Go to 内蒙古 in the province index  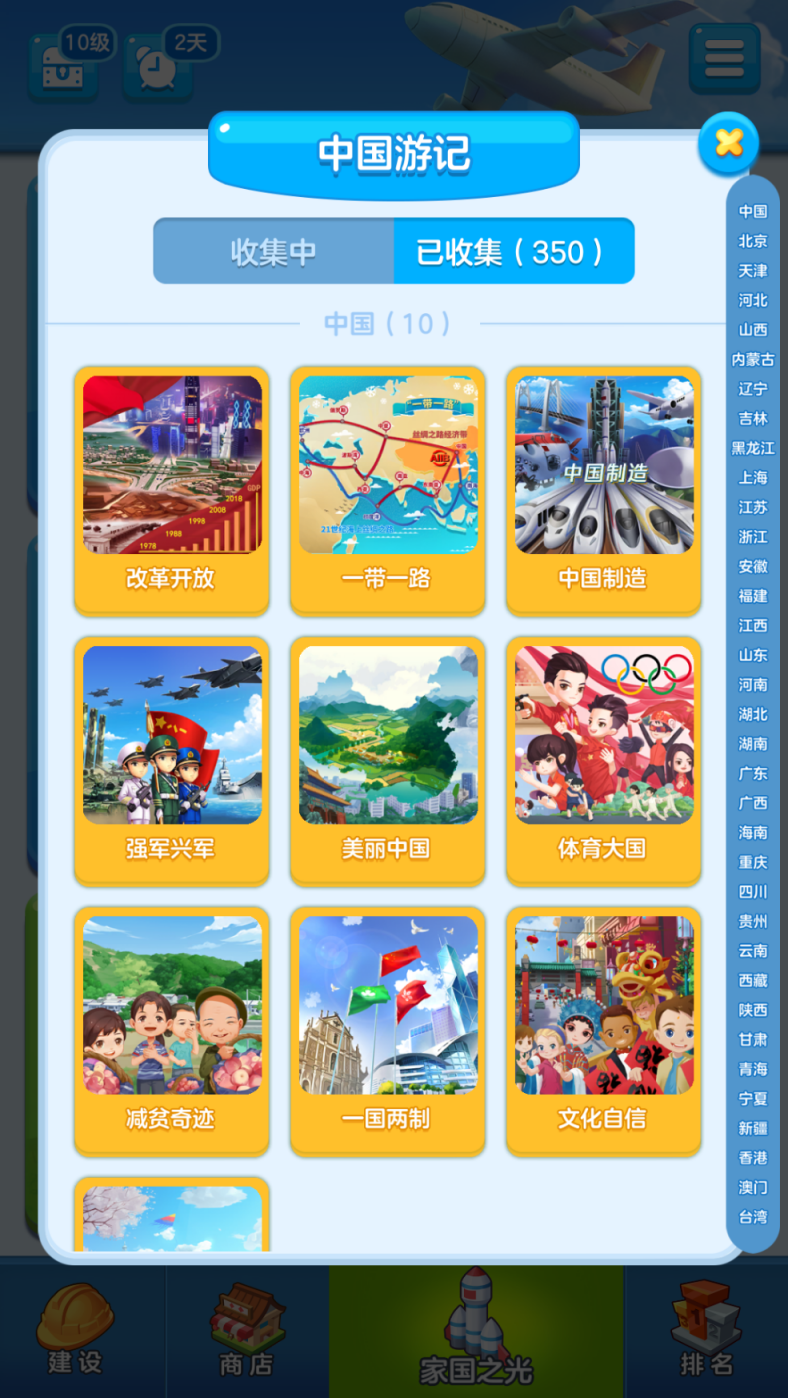point(753,359)
